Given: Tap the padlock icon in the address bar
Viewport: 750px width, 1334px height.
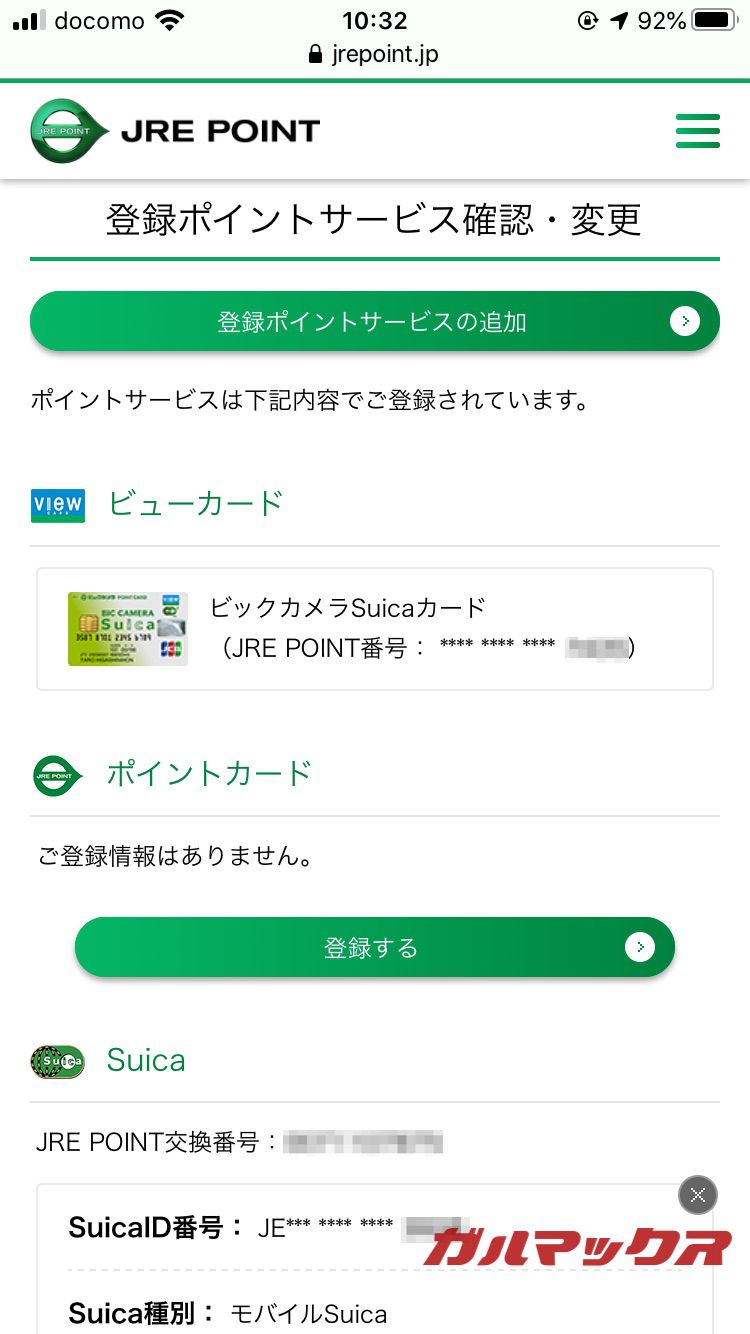Looking at the screenshot, I should pos(313,55).
